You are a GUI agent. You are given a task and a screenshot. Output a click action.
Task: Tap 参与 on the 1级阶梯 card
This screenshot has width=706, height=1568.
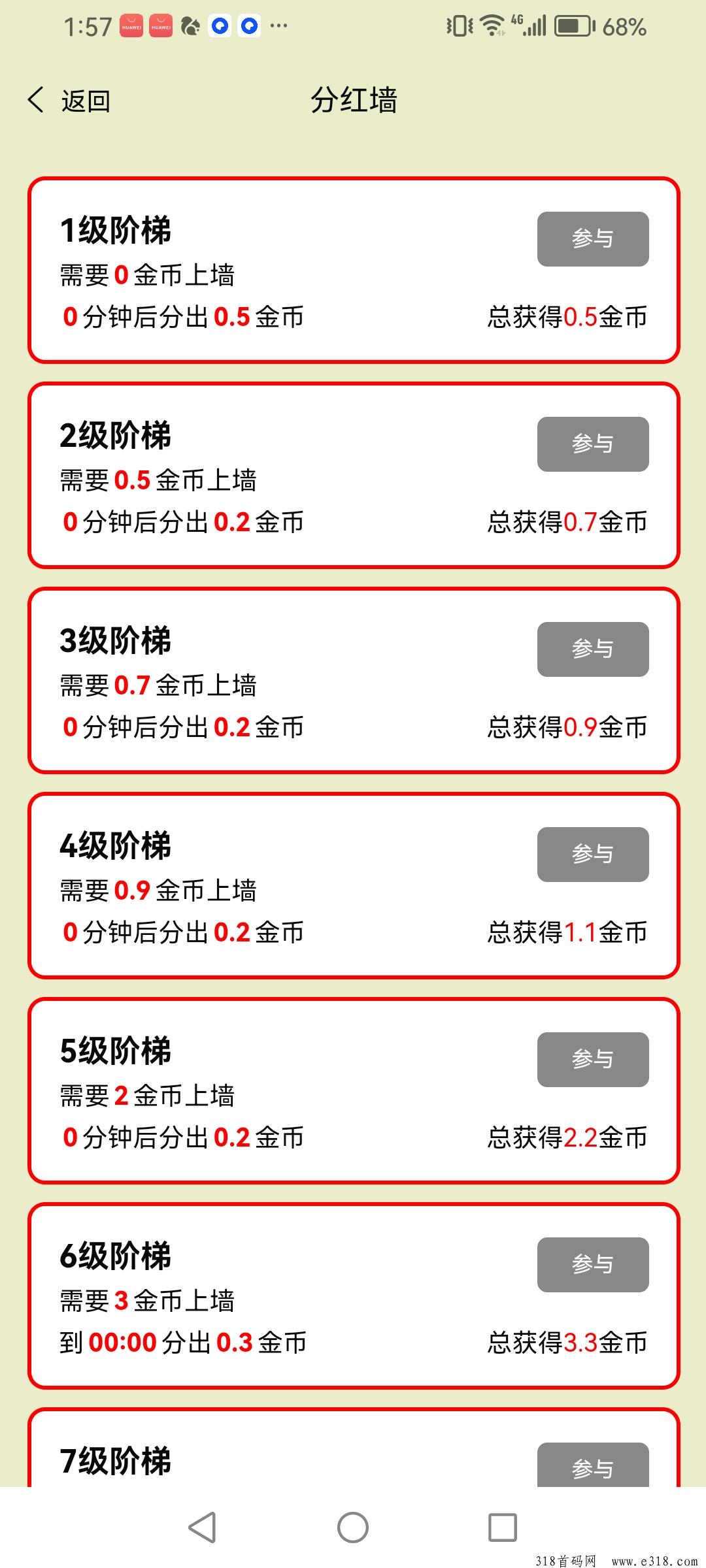point(593,239)
